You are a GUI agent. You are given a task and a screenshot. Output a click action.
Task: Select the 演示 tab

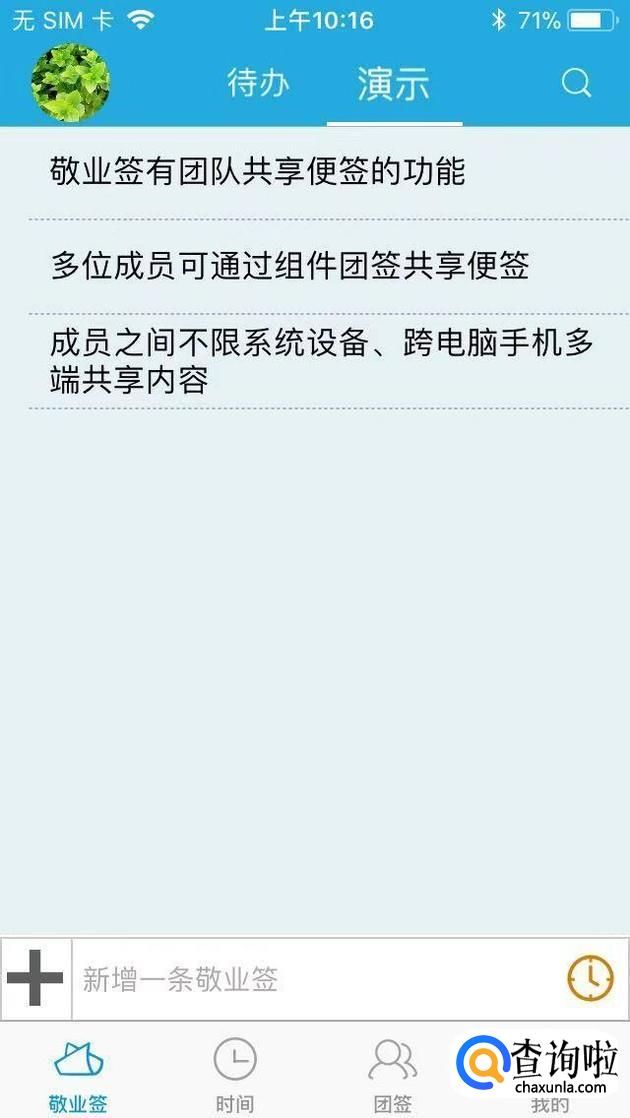click(394, 85)
